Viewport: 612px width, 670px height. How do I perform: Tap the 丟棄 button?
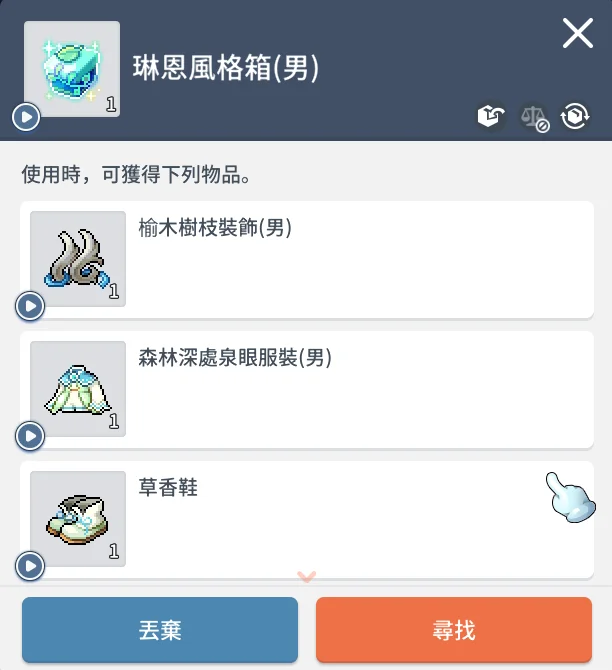coord(160,630)
